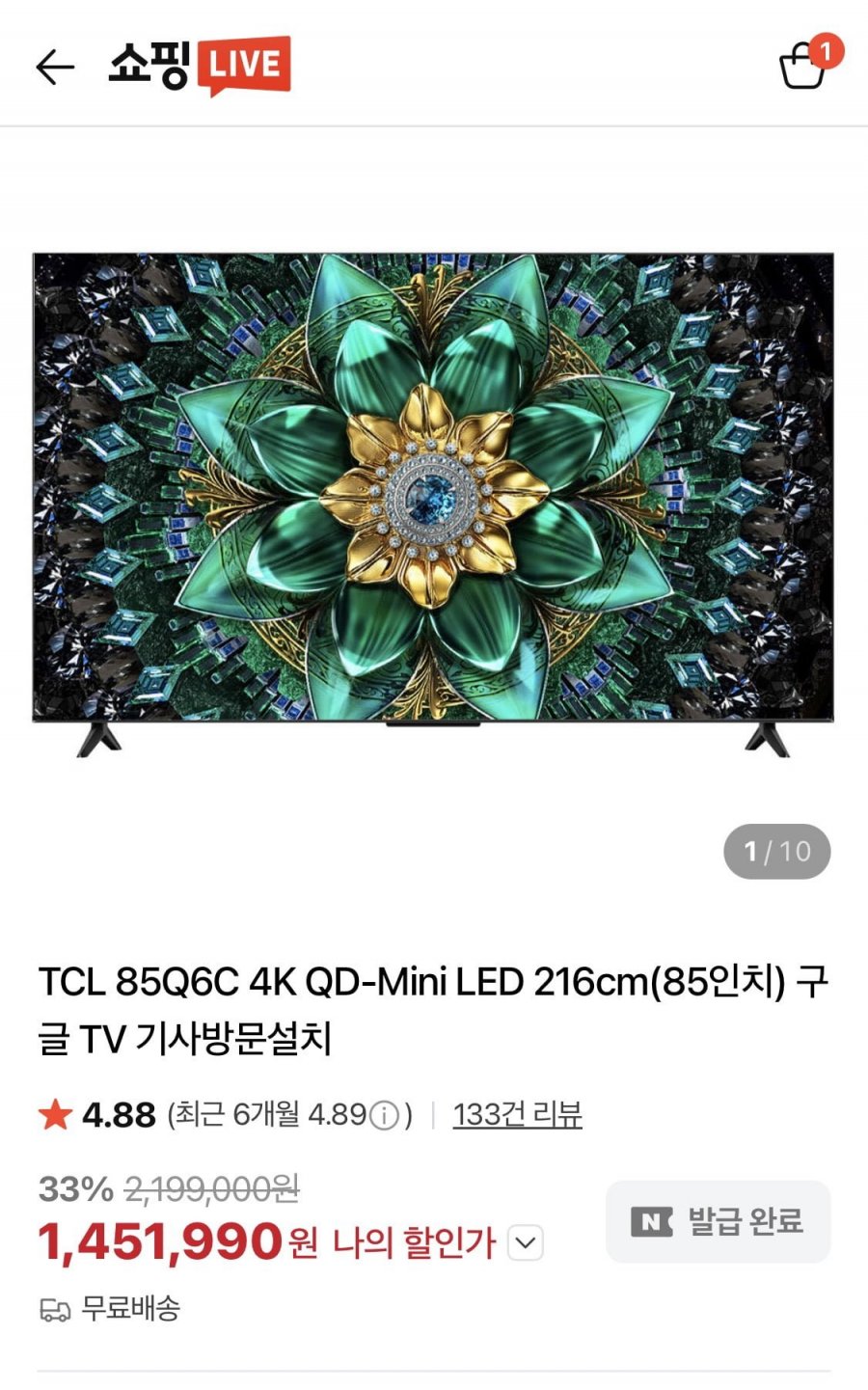
Task: Click the 무료배송 delivery truck icon
Action: click(55, 1310)
